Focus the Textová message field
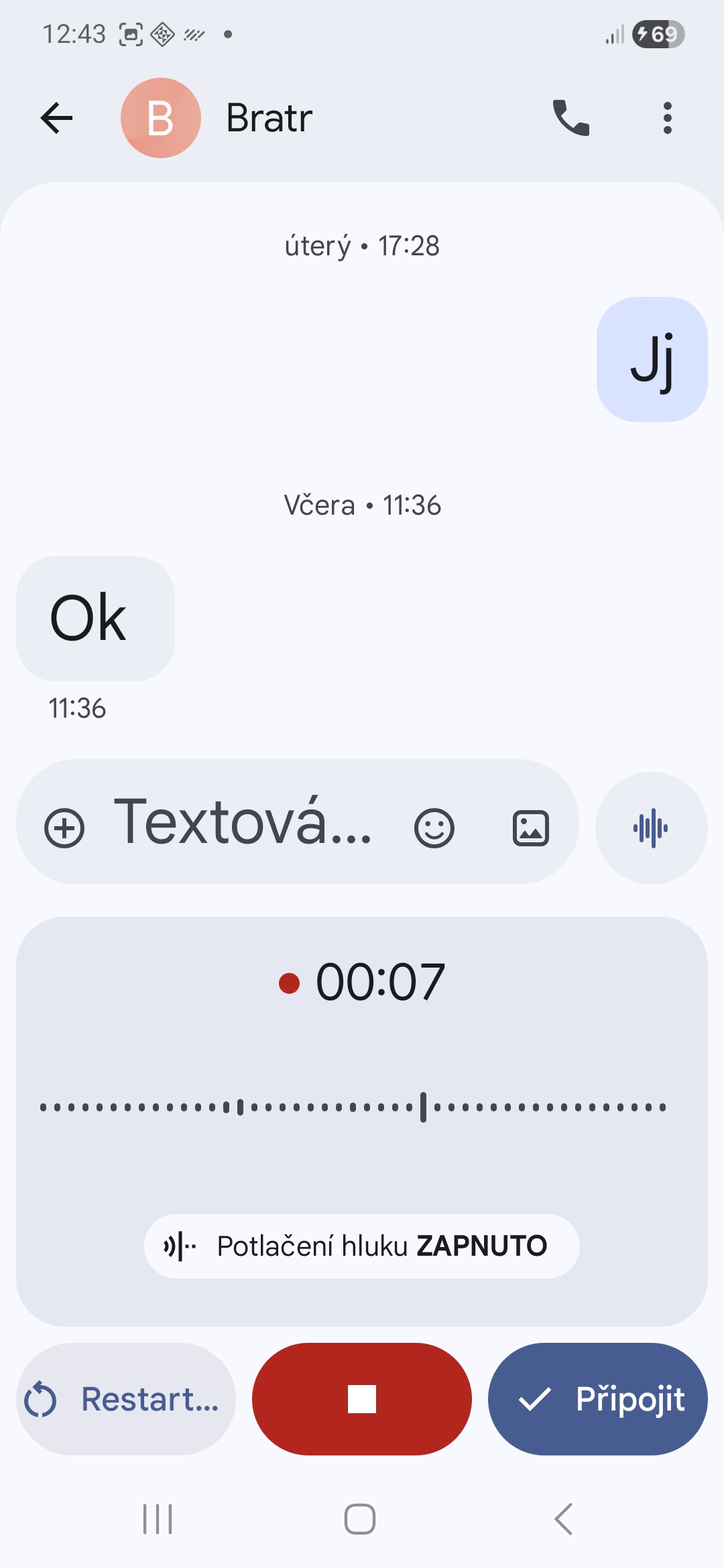 (243, 823)
